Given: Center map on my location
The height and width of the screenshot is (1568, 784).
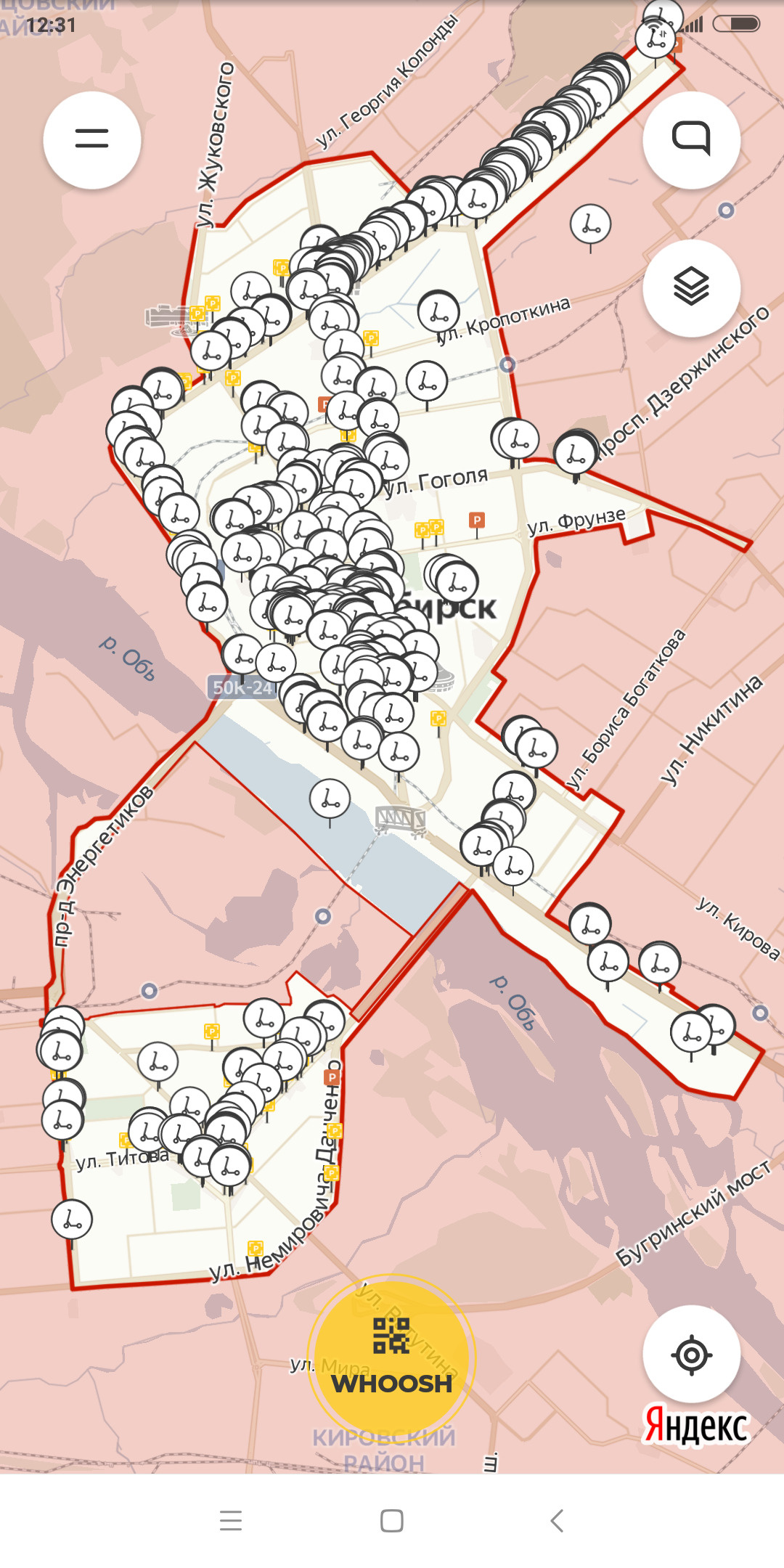Looking at the screenshot, I should tap(691, 1354).
